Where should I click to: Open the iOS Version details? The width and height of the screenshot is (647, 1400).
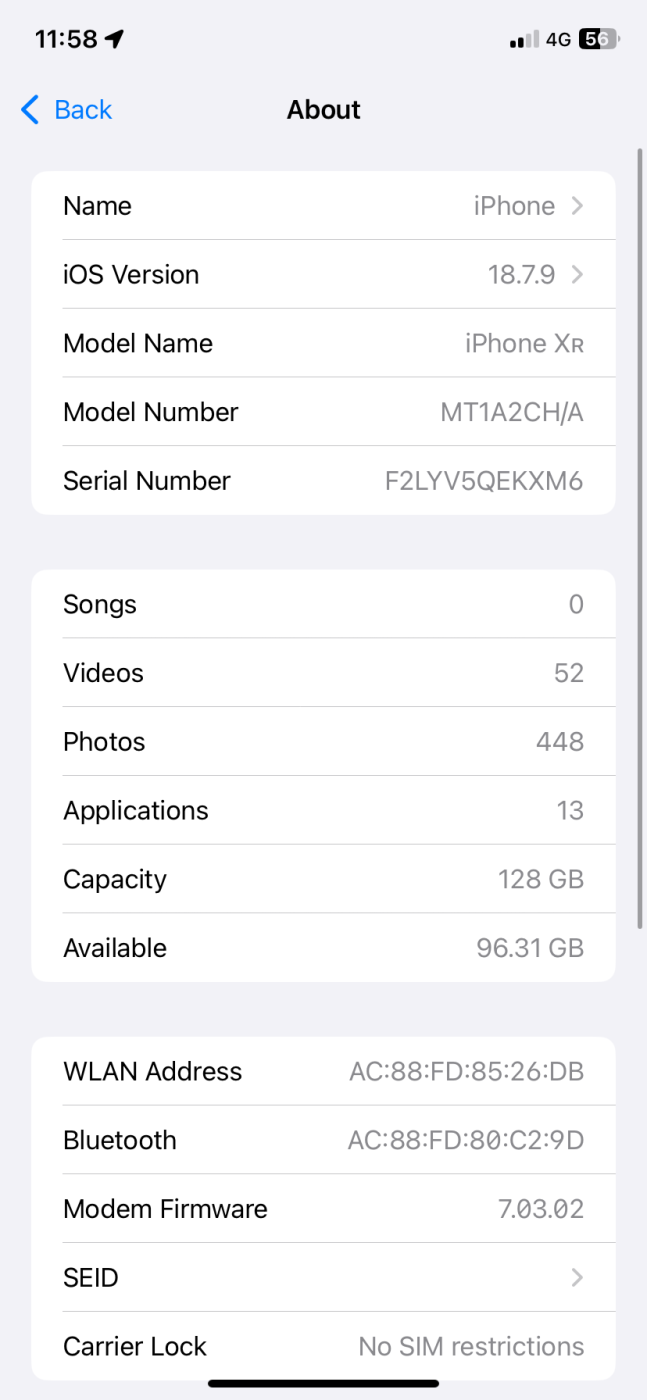pyautogui.click(x=323, y=275)
